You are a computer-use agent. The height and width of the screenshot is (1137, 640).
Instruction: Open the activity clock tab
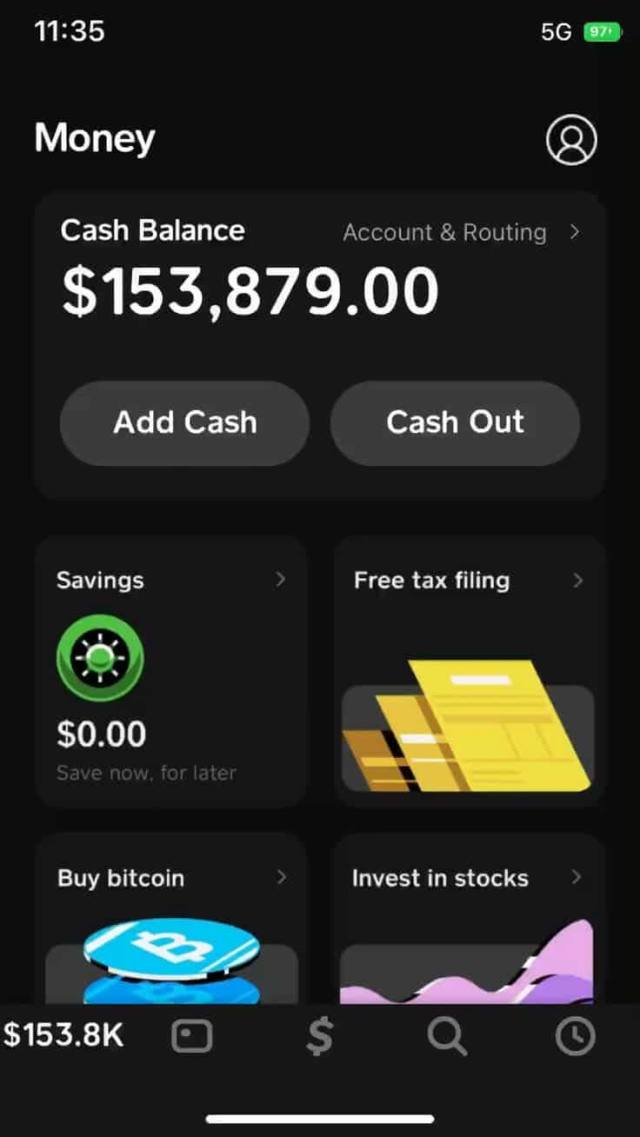click(575, 1037)
